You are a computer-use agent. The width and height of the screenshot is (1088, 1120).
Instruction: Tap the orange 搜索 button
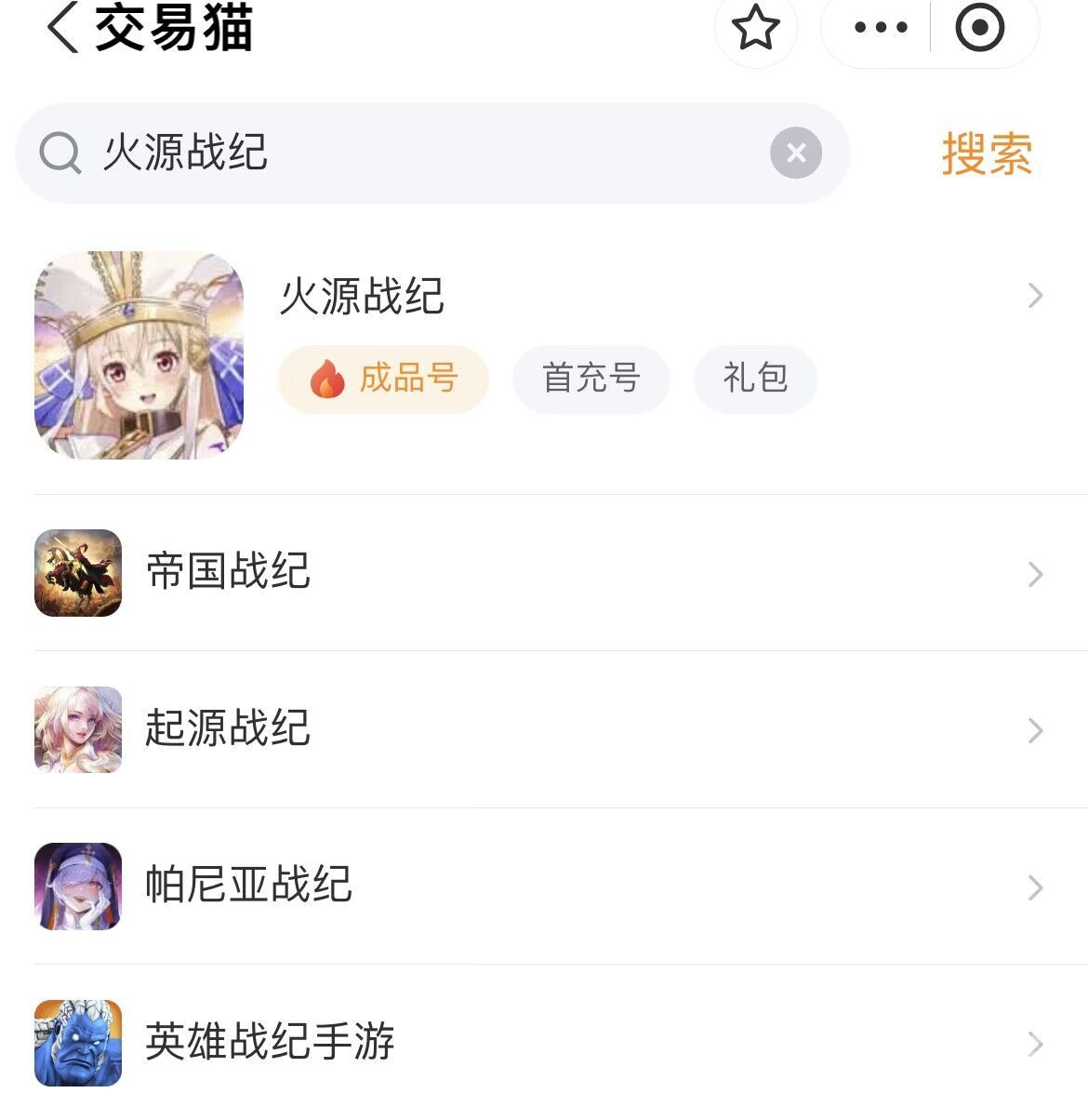click(x=987, y=153)
